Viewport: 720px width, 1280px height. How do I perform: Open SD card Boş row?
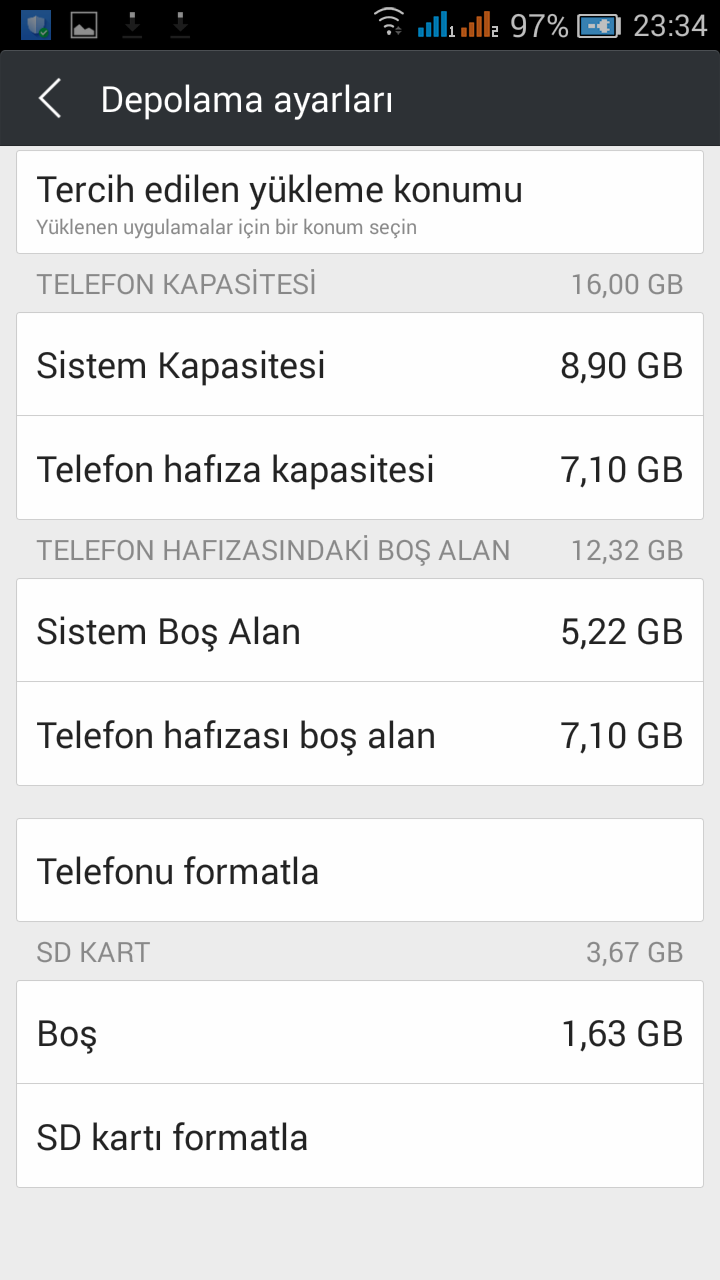click(360, 1032)
